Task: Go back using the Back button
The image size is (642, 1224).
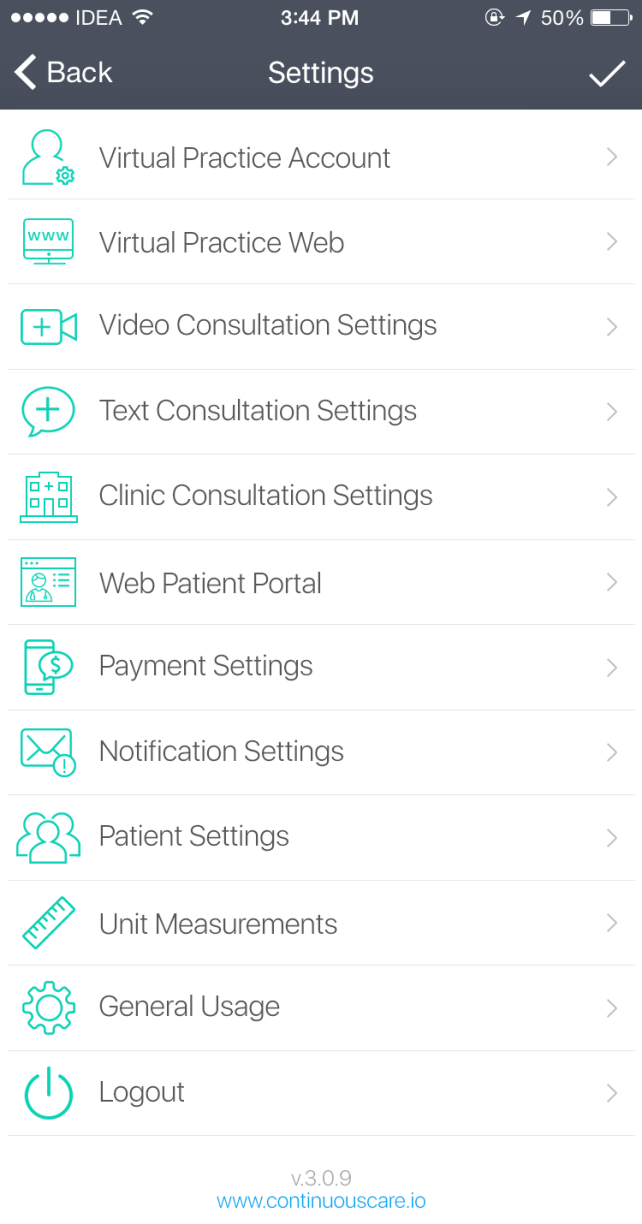Action: [63, 73]
